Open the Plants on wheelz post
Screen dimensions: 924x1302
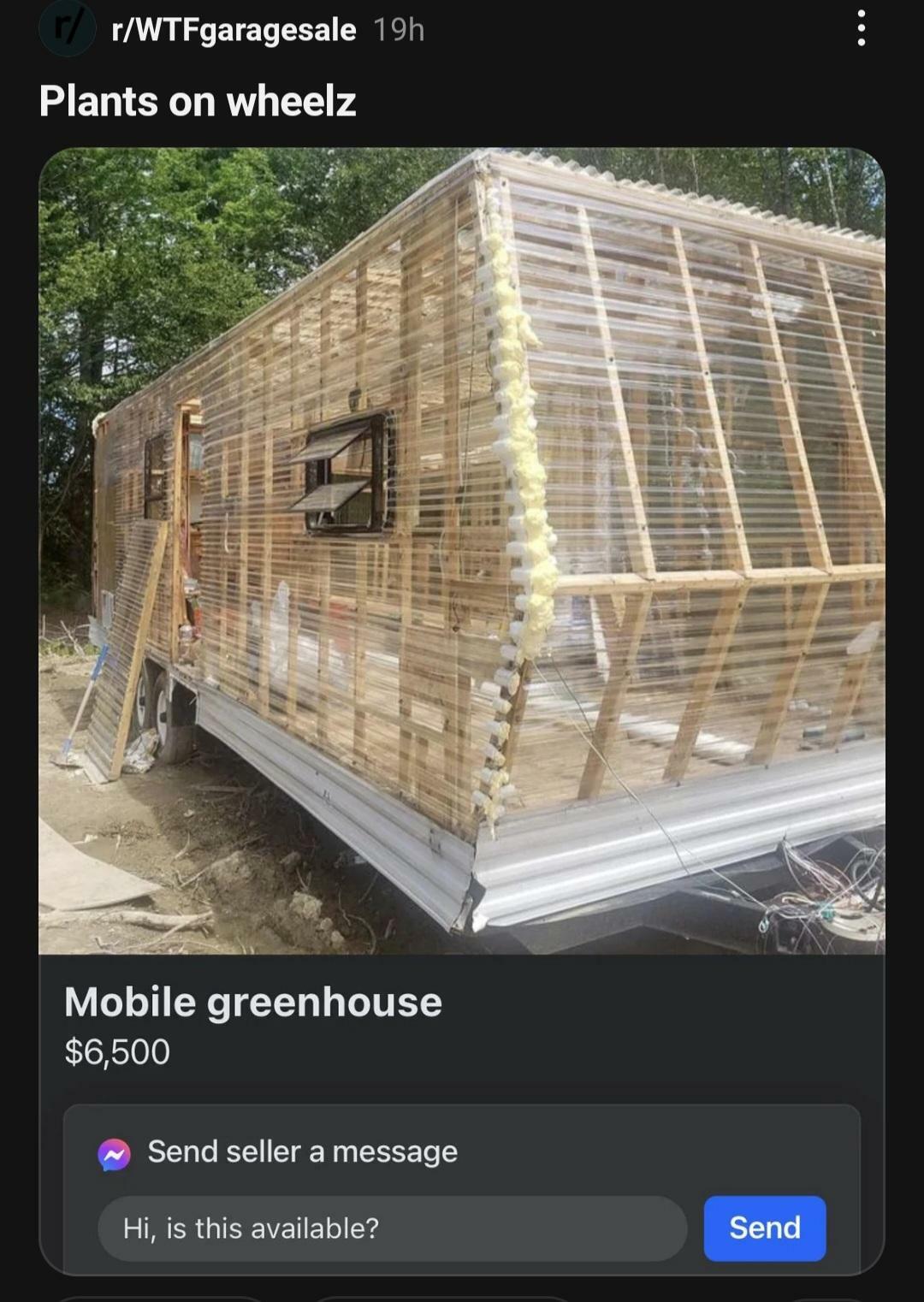point(198,101)
